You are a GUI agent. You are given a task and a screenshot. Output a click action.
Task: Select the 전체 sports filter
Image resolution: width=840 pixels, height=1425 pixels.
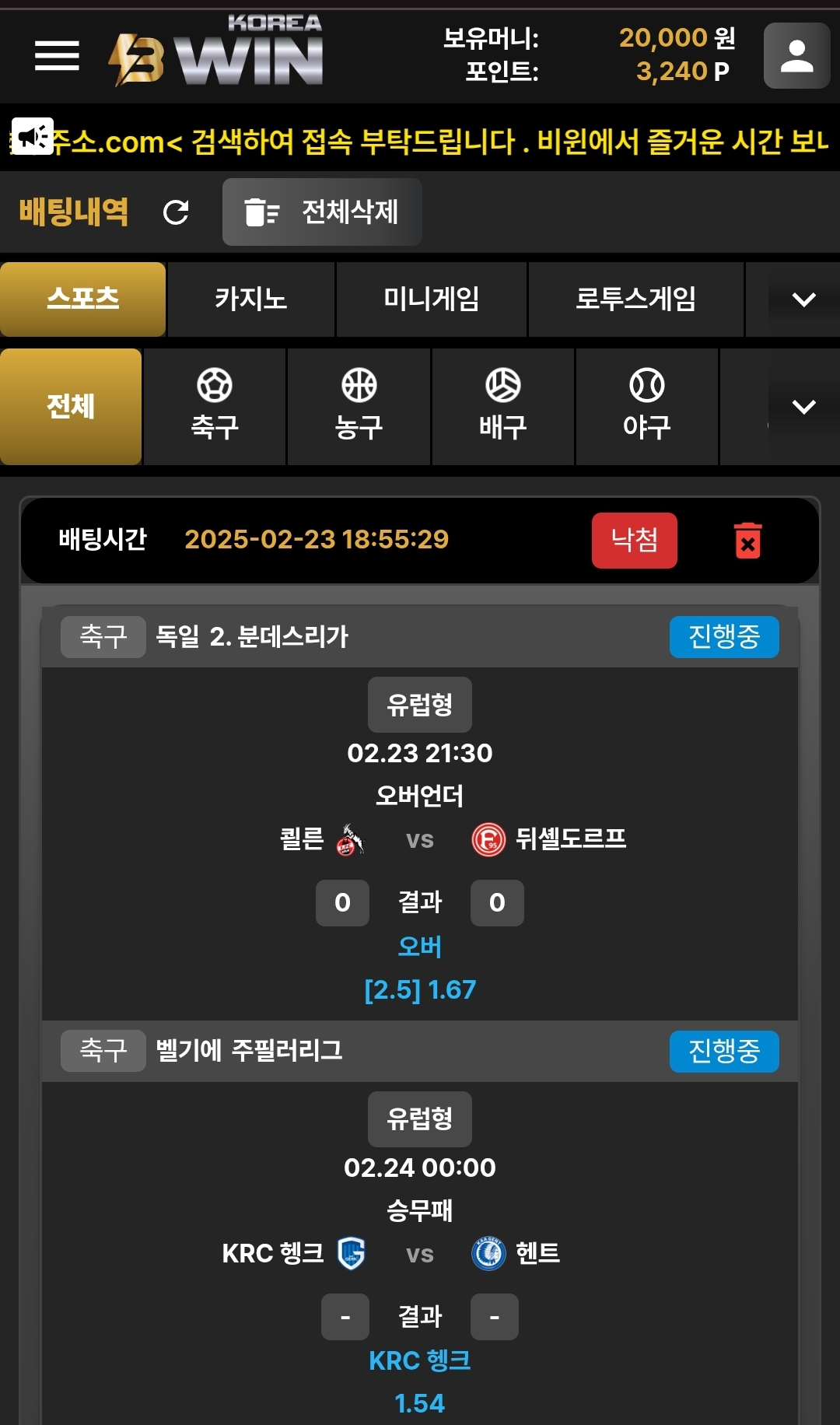click(71, 406)
